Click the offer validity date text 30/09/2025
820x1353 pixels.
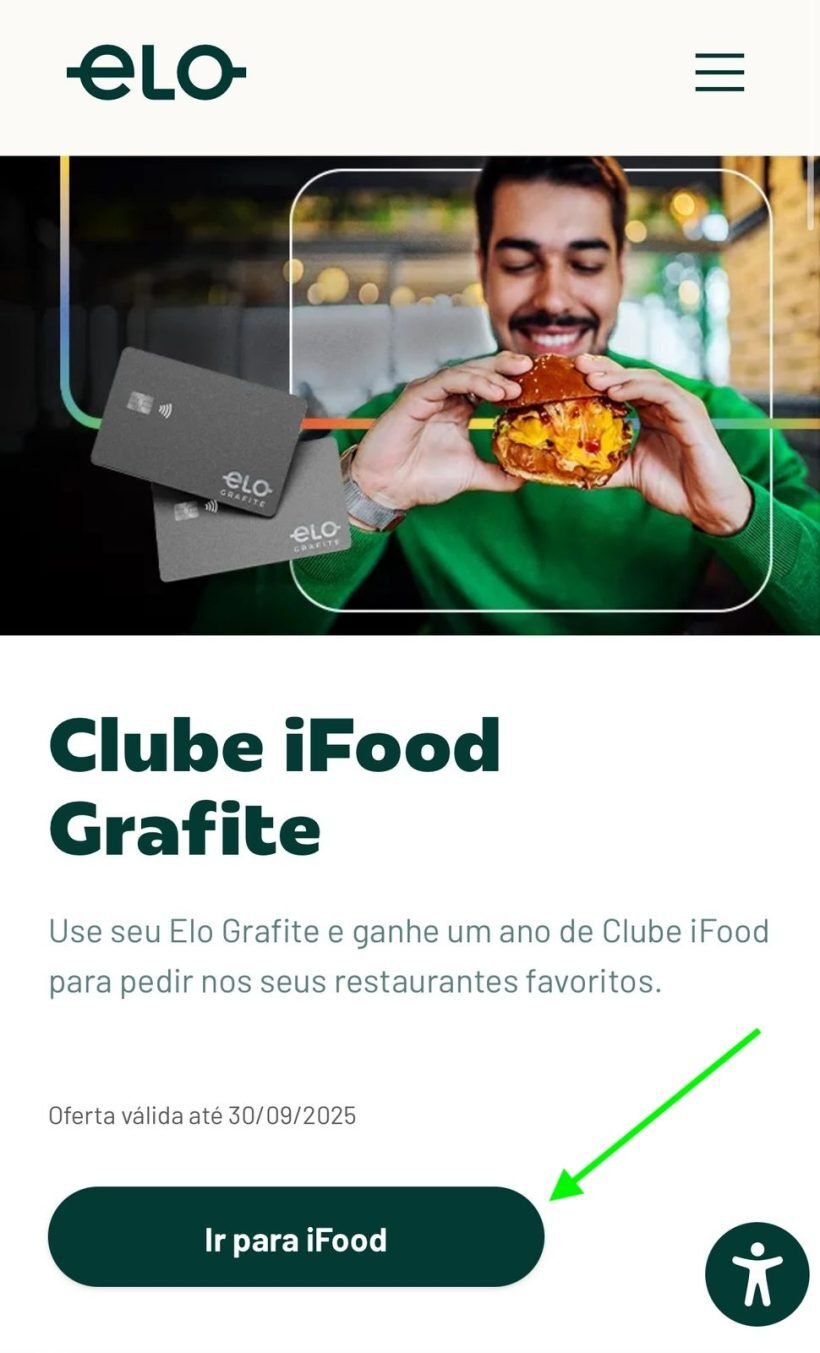[x=203, y=1115]
